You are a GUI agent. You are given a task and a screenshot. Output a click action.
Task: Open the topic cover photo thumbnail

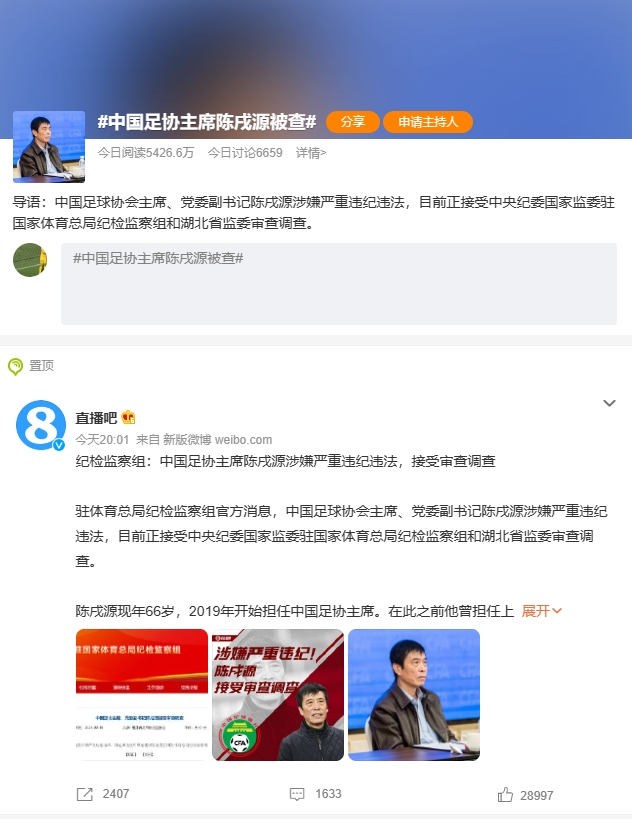pyautogui.click(x=48, y=146)
